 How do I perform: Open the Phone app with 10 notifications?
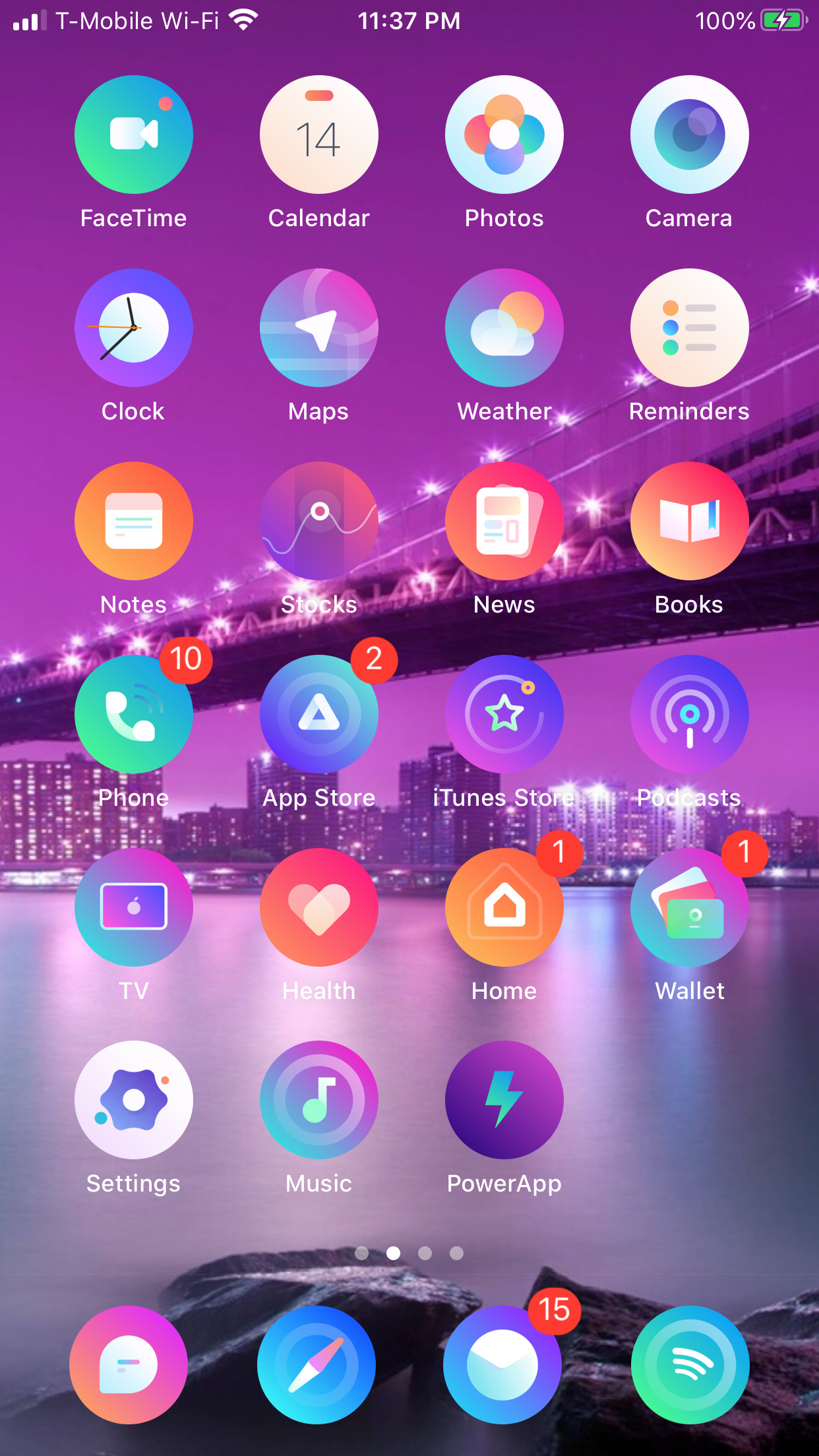pos(134,714)
